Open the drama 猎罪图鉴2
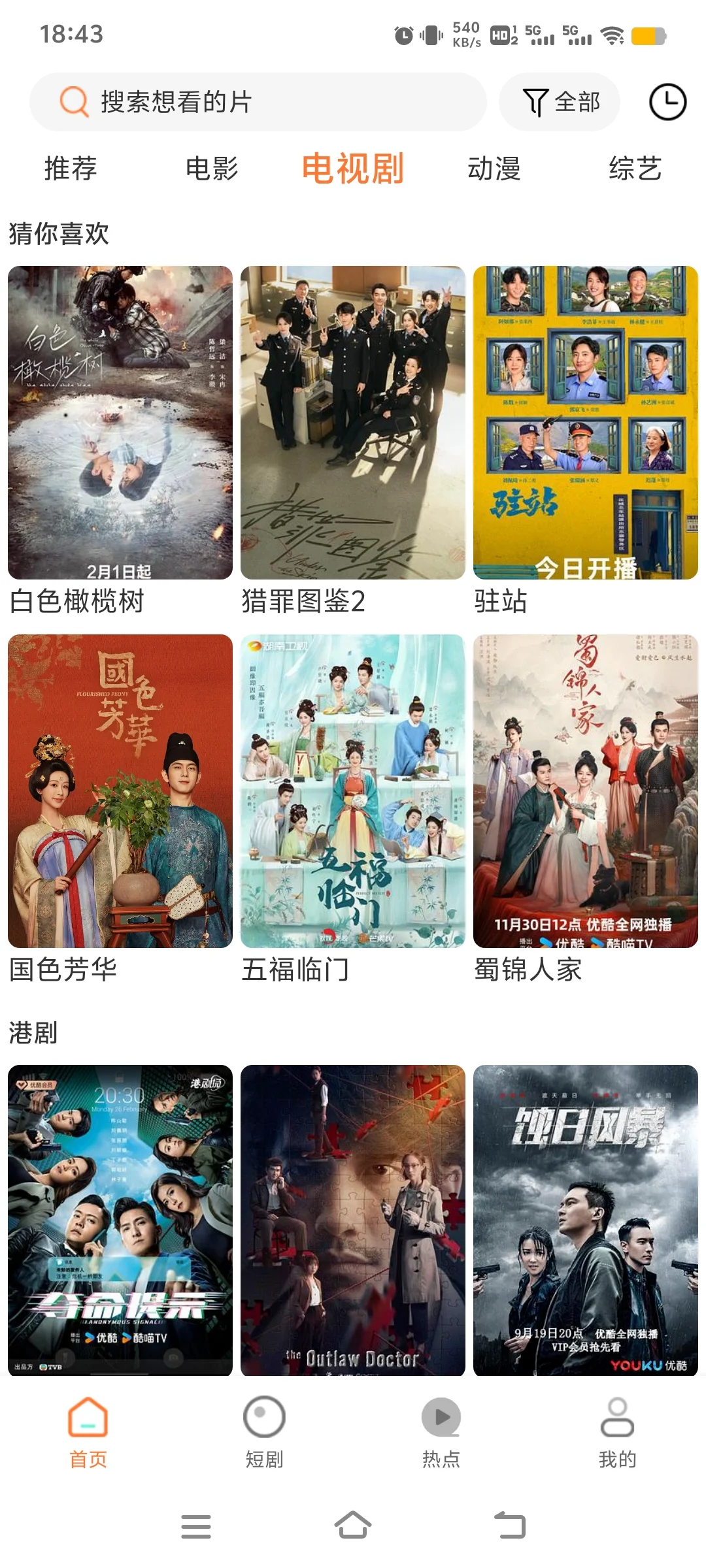706x1568 pixels. coord(353,423)
